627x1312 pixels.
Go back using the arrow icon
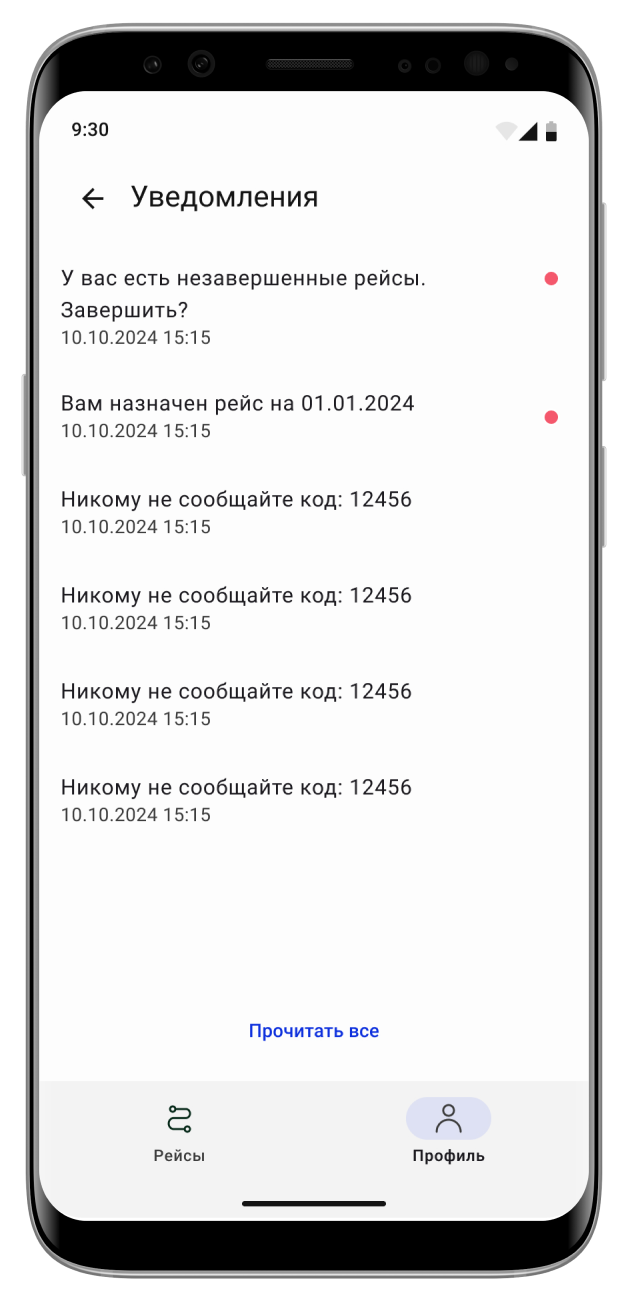[93, 198]
